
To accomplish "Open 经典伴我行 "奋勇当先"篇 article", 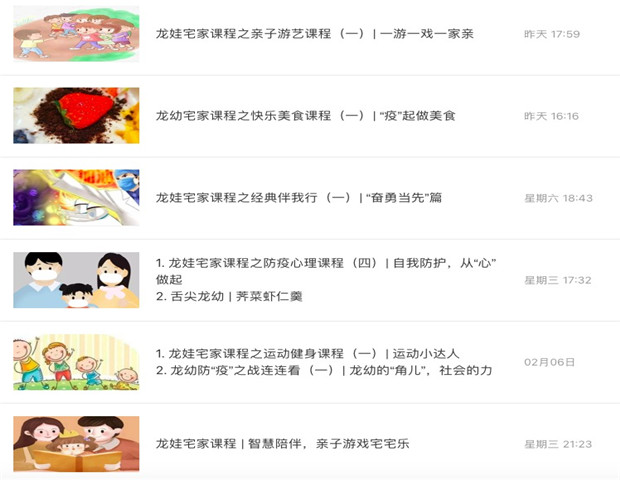I will (x=298, y=198).
